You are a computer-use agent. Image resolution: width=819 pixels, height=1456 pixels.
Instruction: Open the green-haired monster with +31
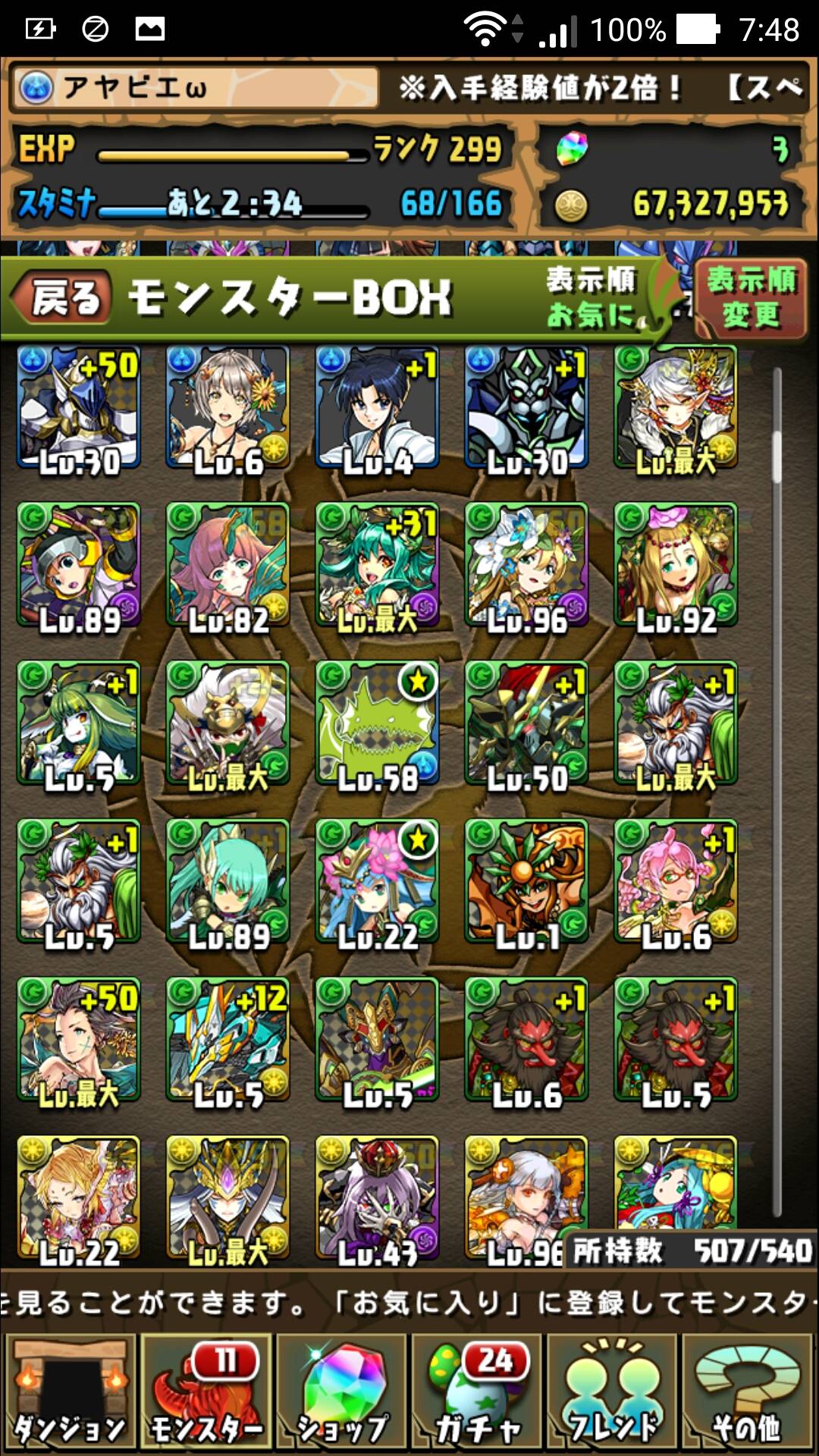click(x=377, y=566)
